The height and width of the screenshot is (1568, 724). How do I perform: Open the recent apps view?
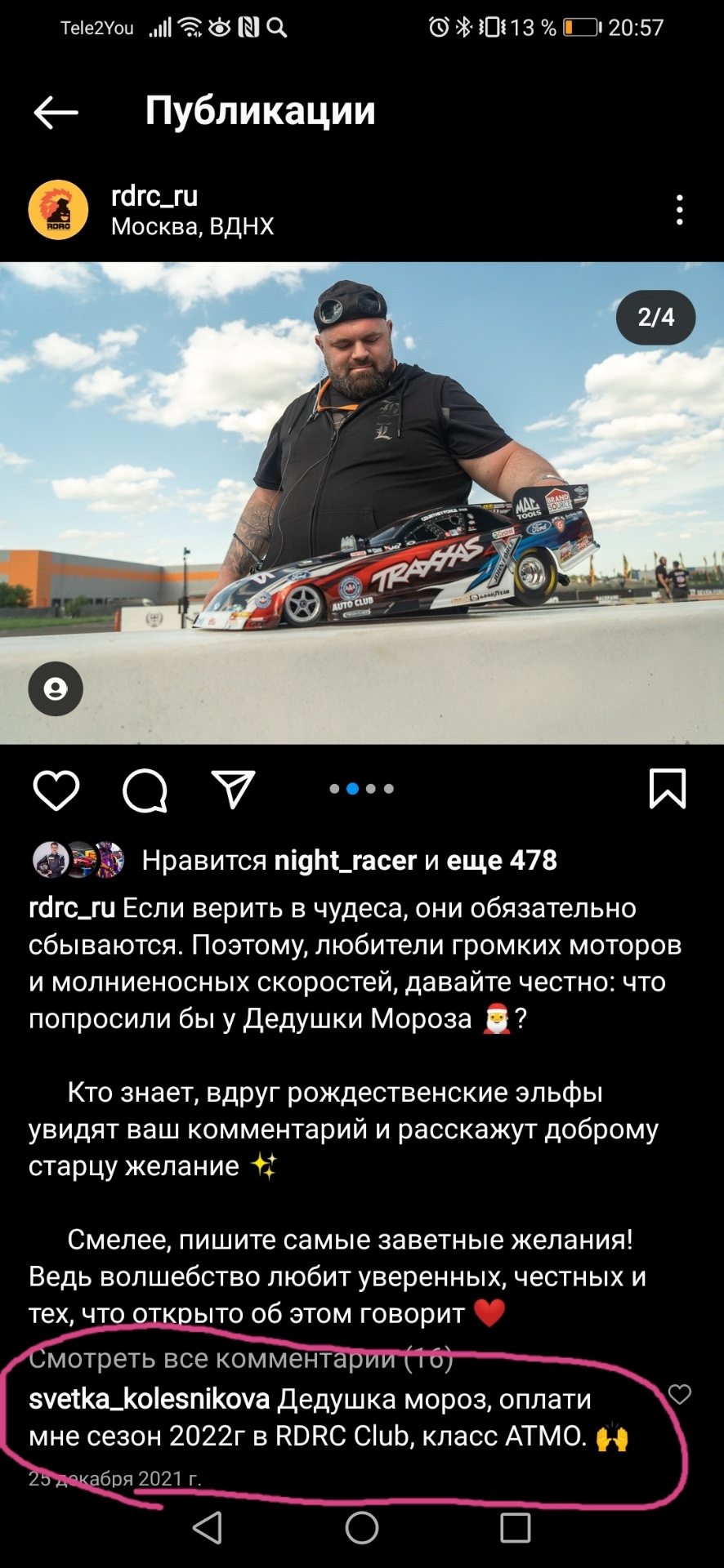click(515, 1527)
